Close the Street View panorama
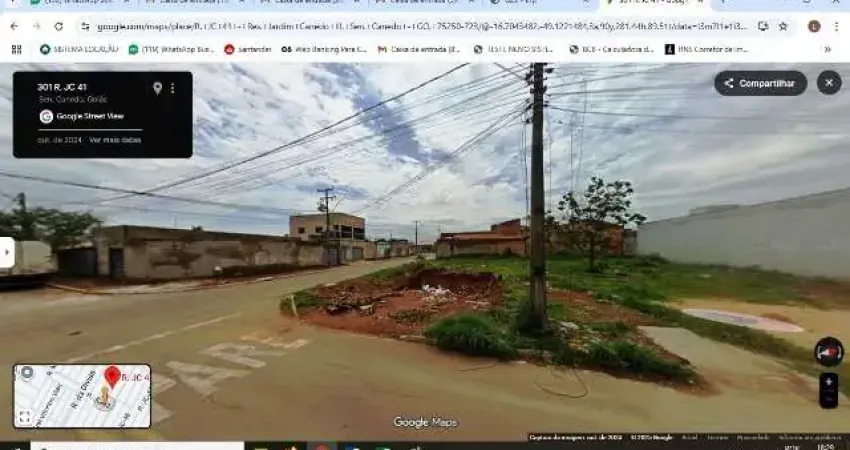This screenshot has height=450, width=850. [828, 83]
